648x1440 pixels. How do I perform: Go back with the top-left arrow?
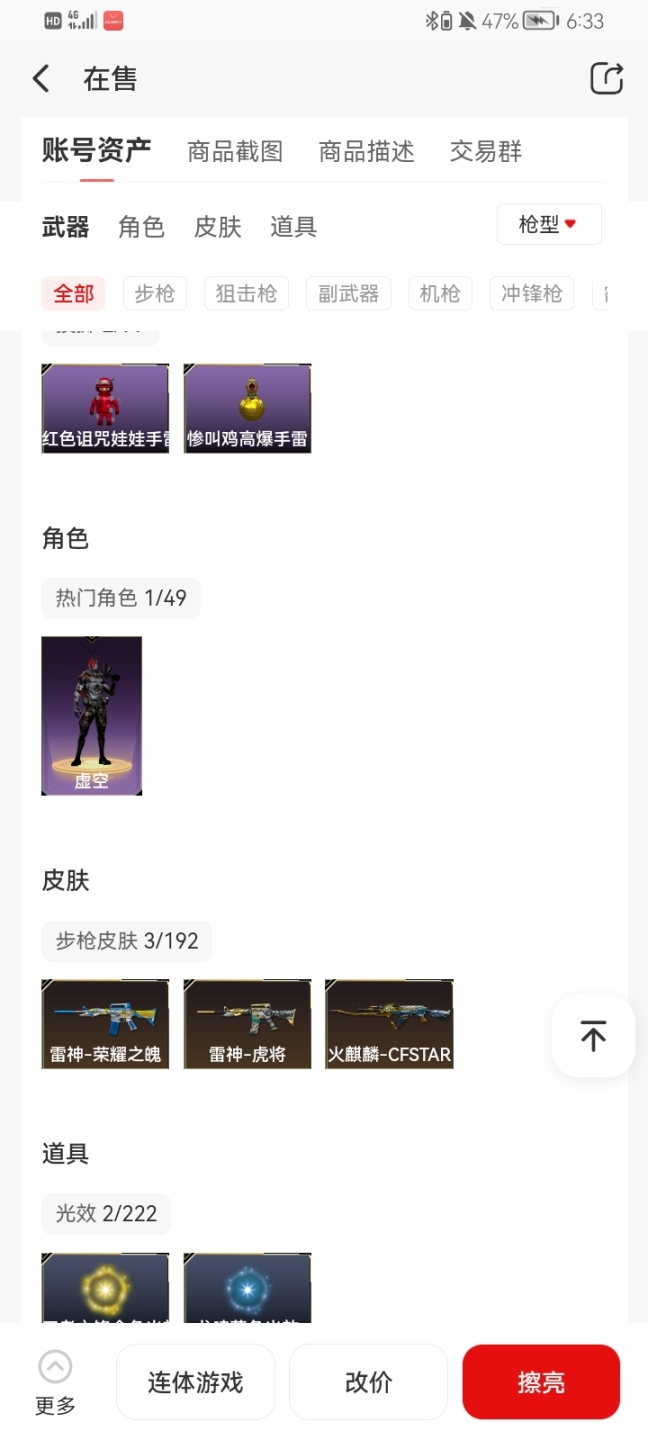click(x=41, y=79)
